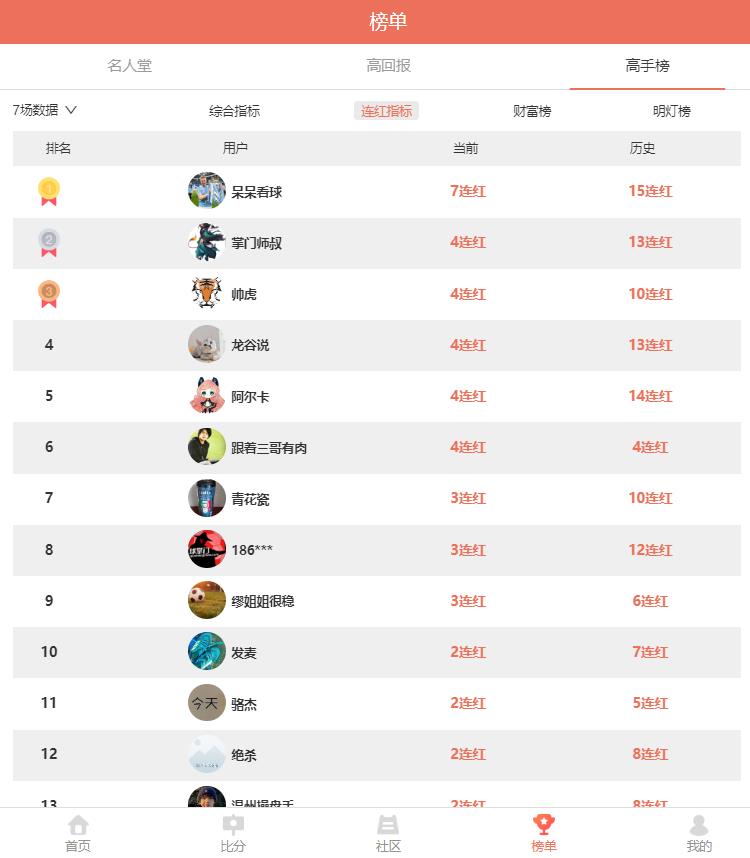
Task: Open 青花瓷's user row
Action: pyautogui.click(x=250, y=499)
